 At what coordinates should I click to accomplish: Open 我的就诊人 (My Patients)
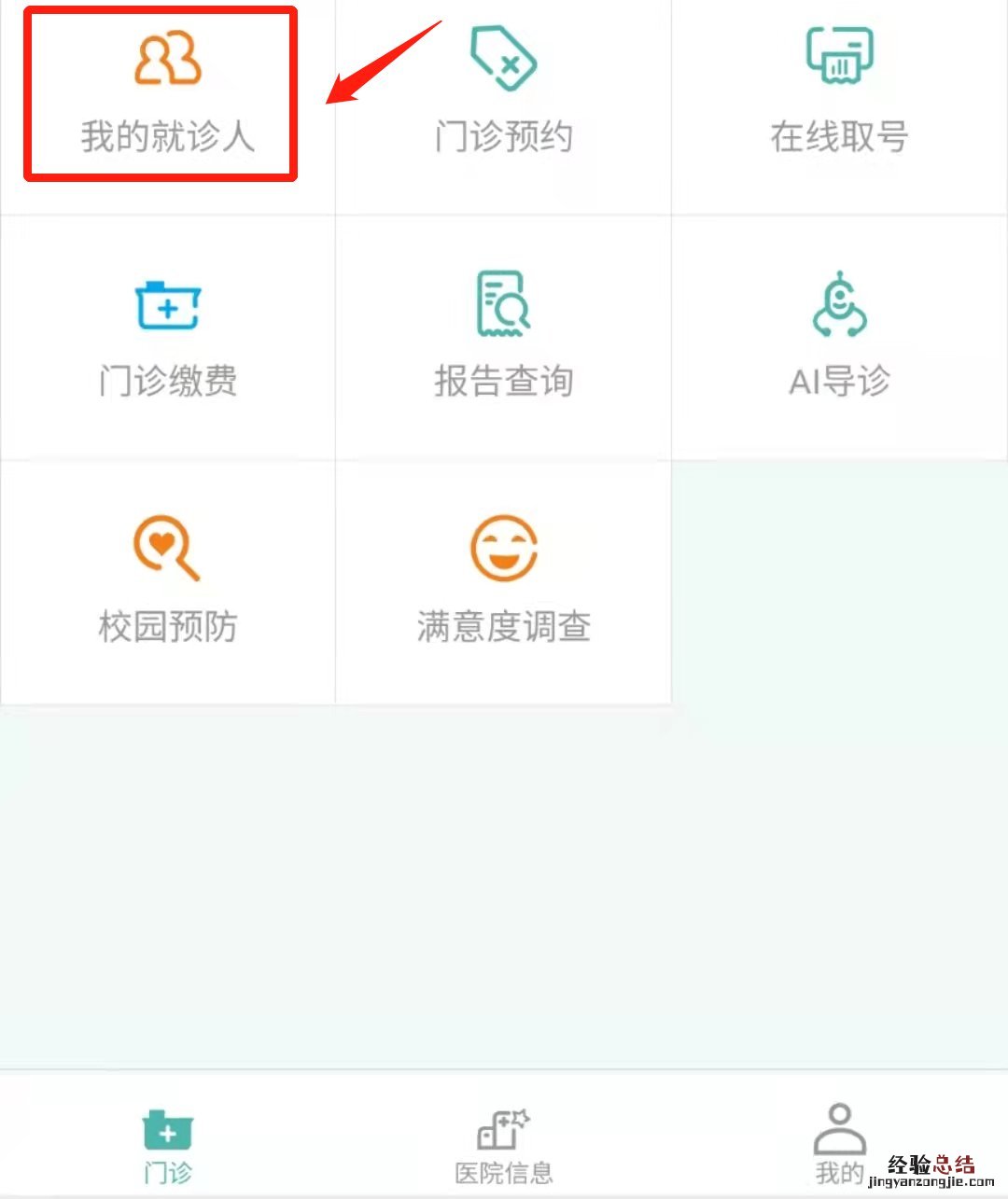[x=167, y=93]
